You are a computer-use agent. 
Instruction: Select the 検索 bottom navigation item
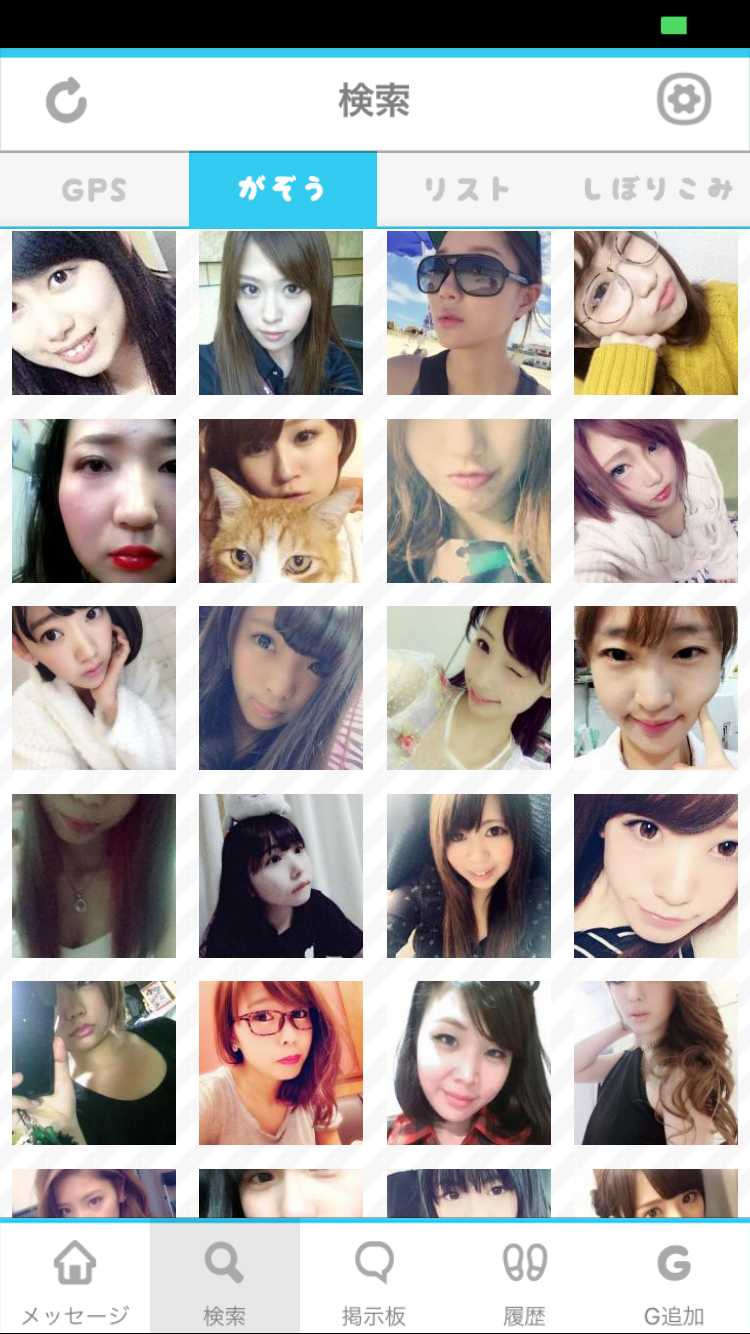[x=224, y=1280]
